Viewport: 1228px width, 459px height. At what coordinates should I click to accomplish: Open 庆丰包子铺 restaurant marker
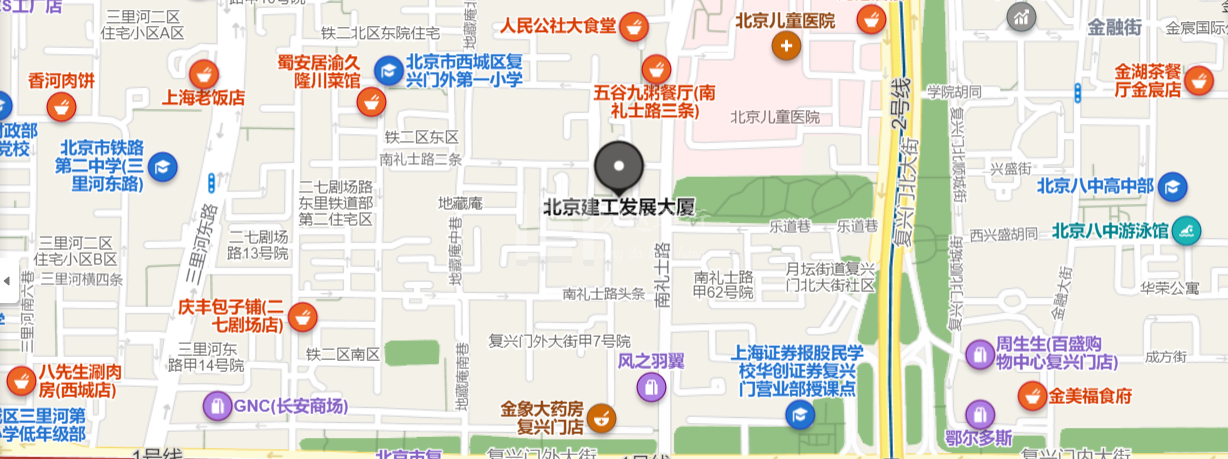303,317
